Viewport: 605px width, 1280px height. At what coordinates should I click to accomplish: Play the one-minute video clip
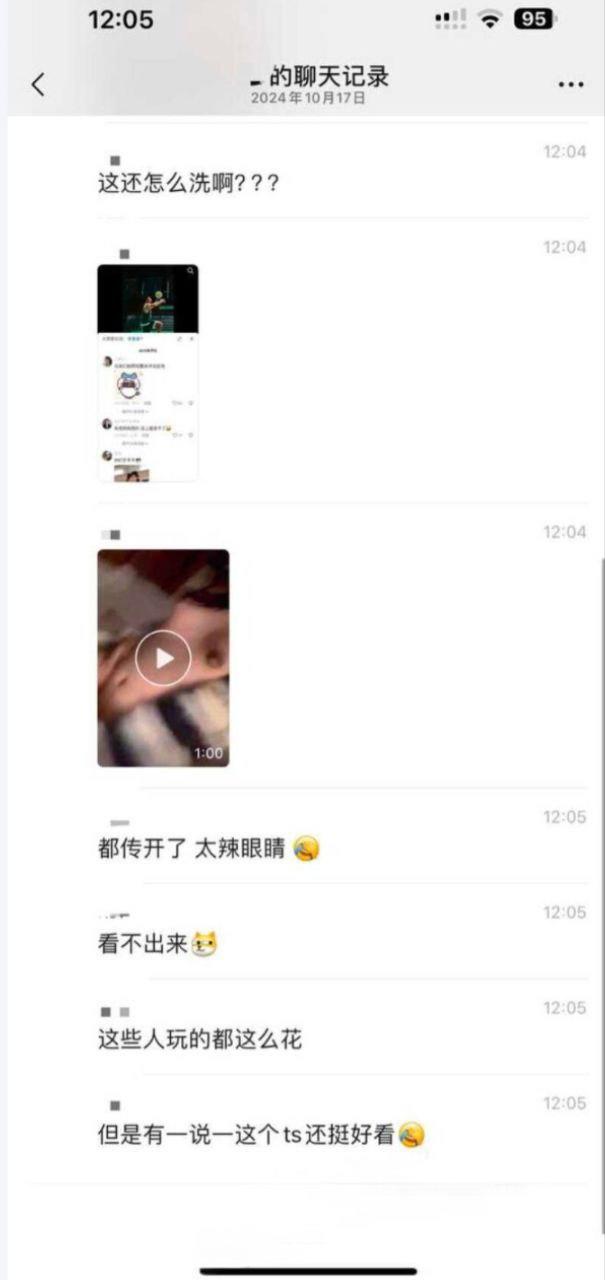point(163,658)
